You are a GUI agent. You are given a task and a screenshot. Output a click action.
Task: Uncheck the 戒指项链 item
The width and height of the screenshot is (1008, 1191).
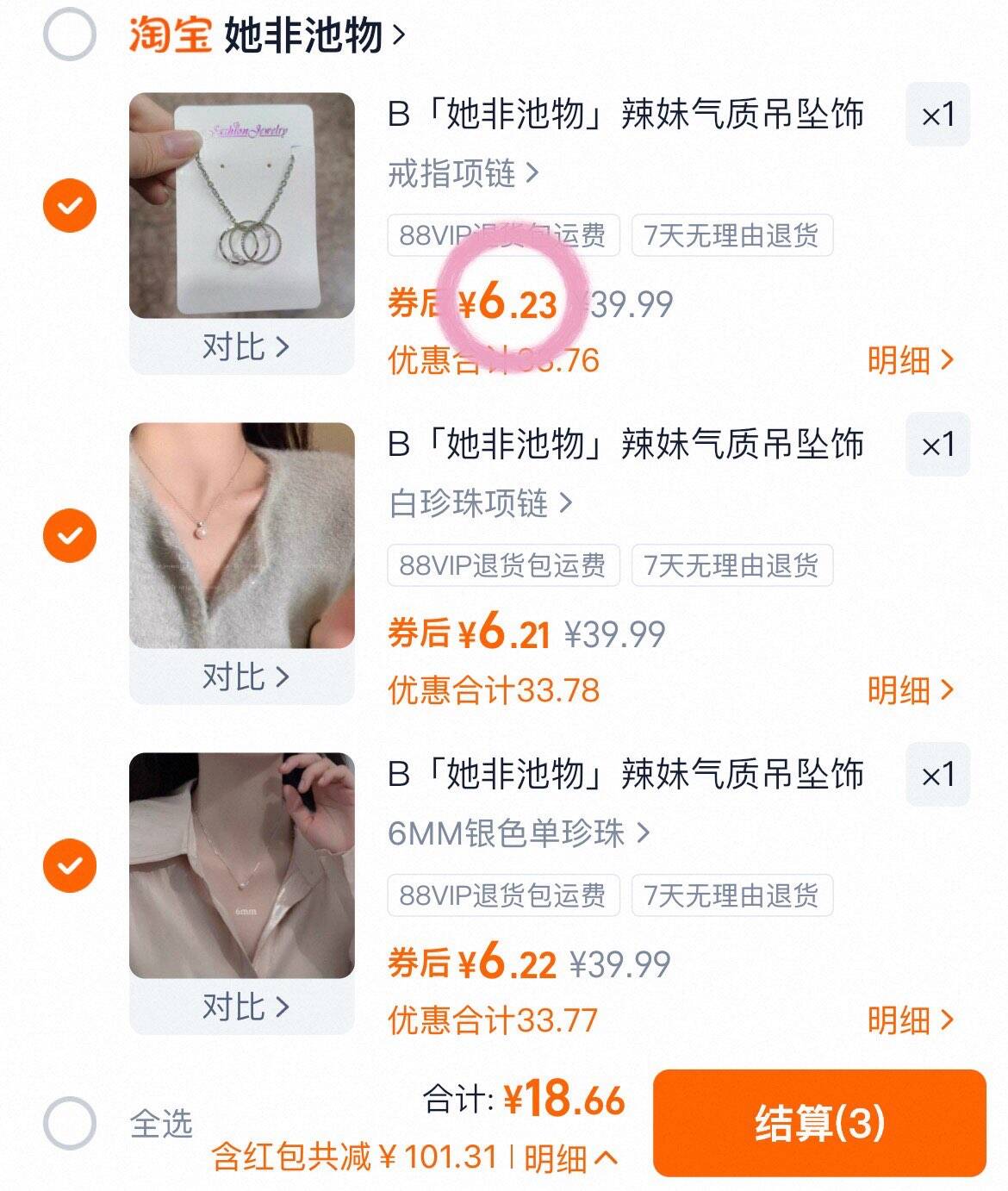(x=69, y=206)
